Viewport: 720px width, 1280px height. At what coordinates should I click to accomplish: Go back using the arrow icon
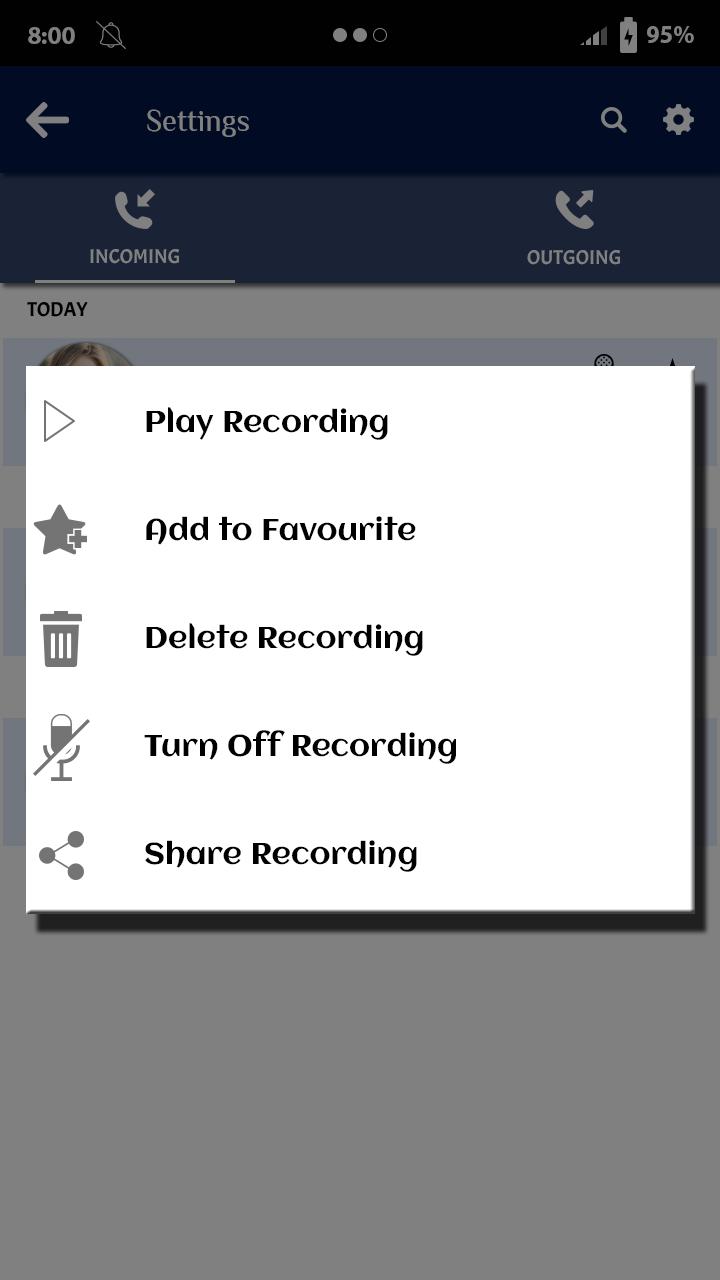47,121
